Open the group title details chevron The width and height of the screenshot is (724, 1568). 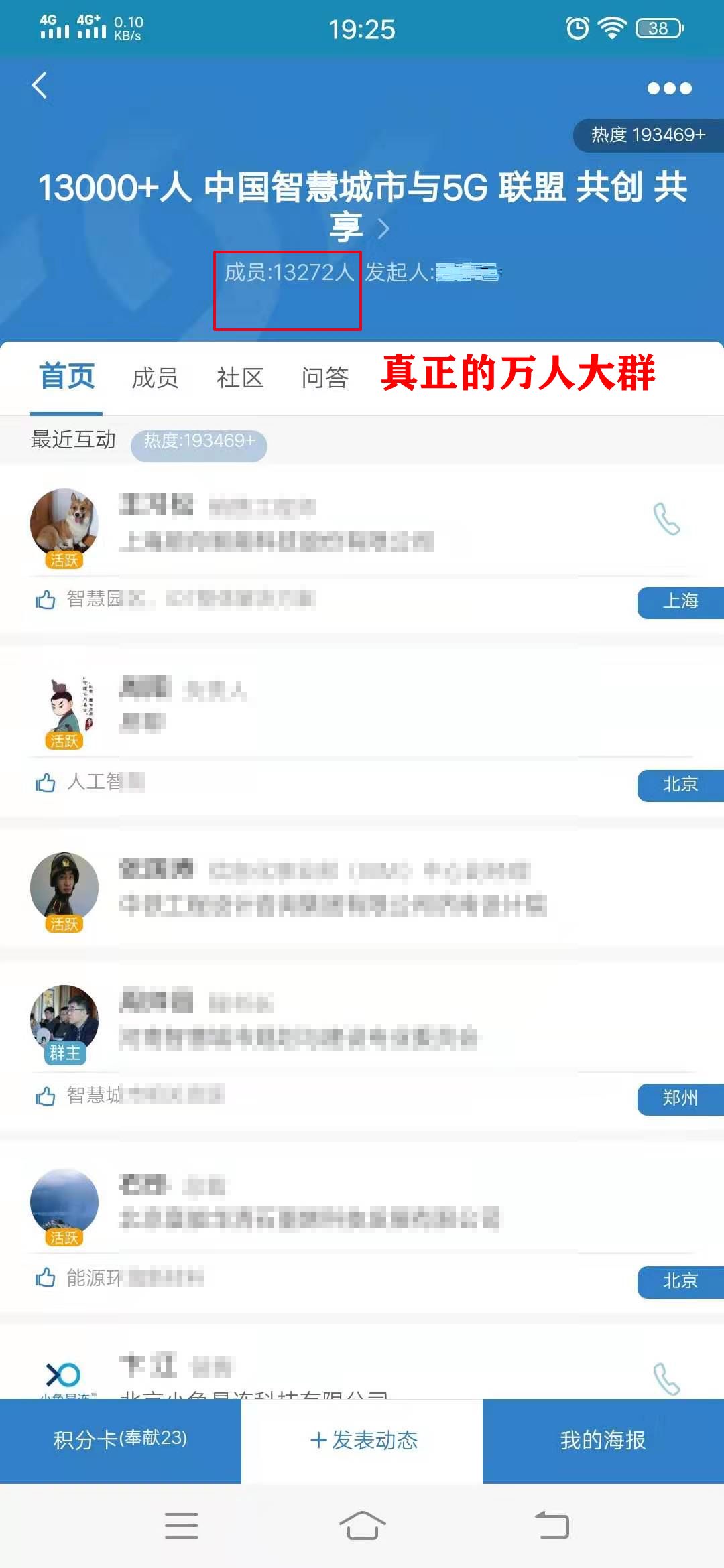click(x=383, y=229)
